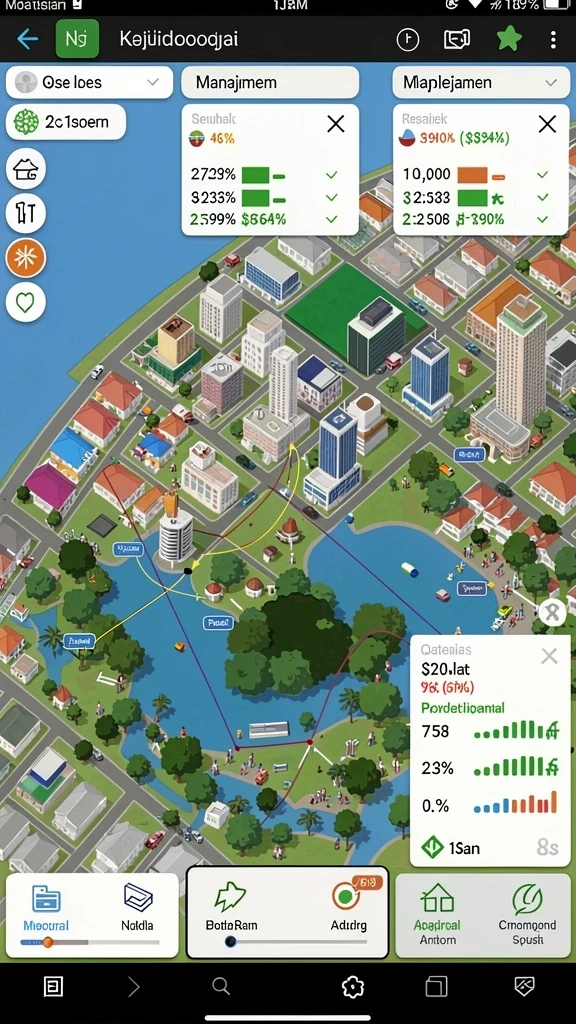Tap the search icon in bottom bar
Image resolution: width=576 pixels, height=1024 pixels.
[x=221, y=986]
